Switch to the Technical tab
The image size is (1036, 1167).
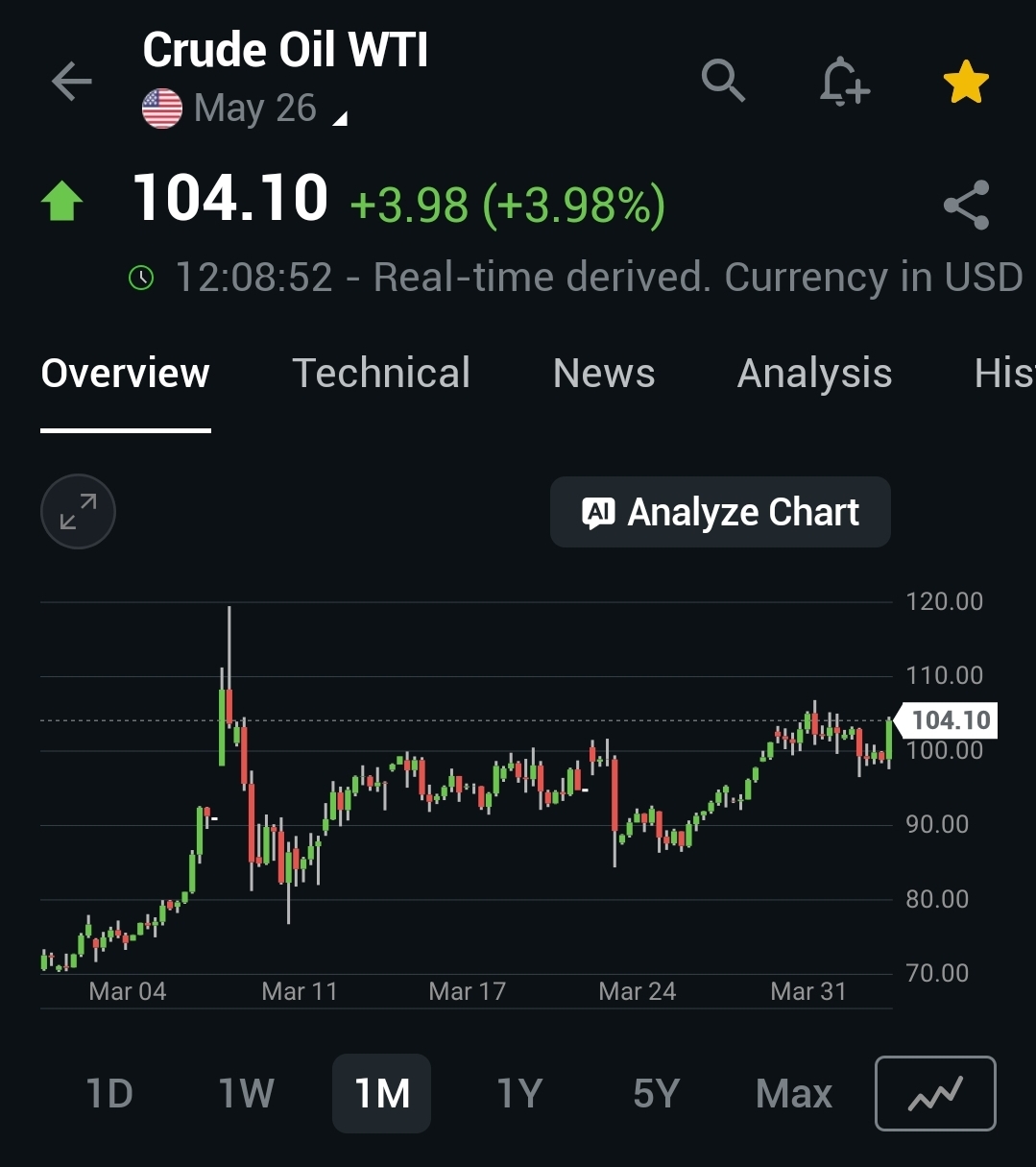pyautogui.click(x=381, y=374)
